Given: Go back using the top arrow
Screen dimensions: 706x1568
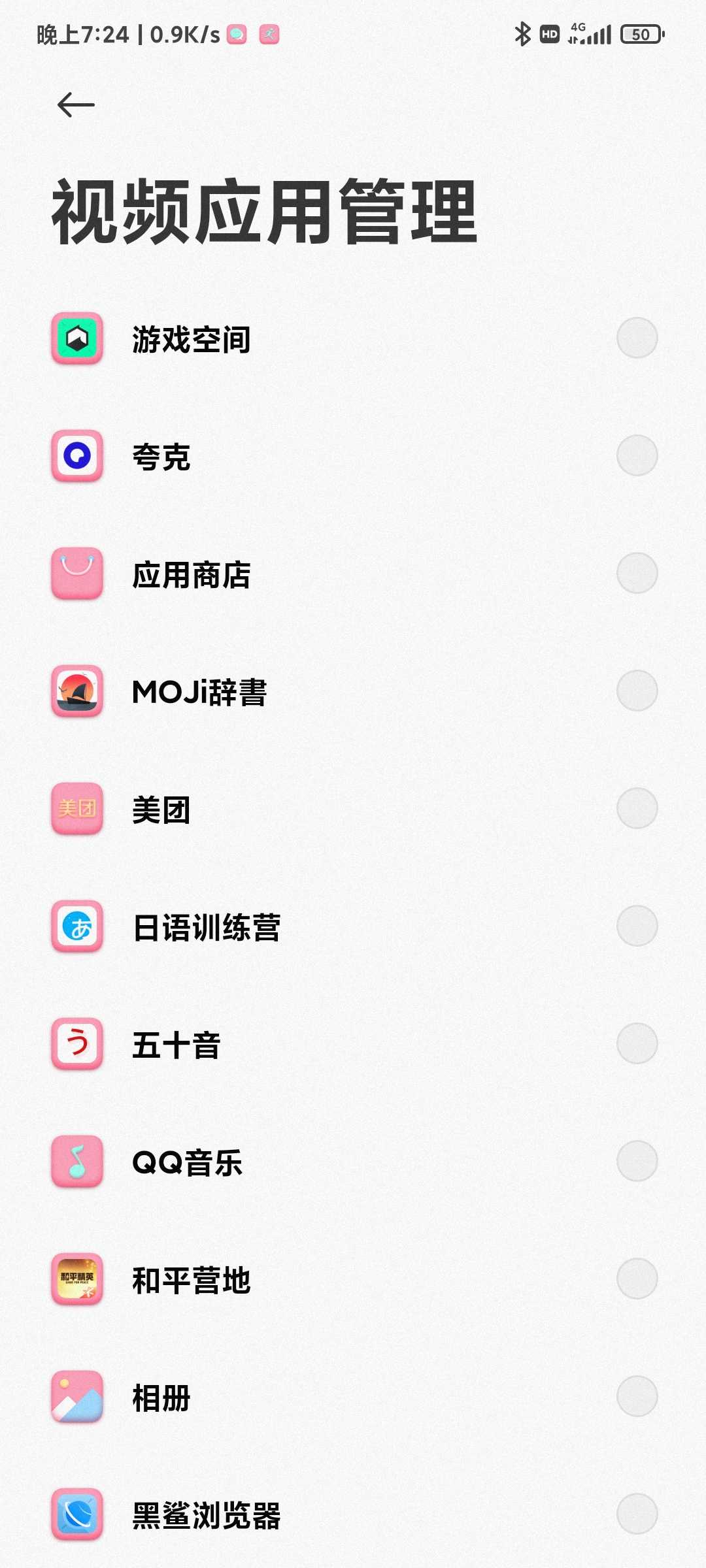Looking at the screenshot, I should click(76, 105).
